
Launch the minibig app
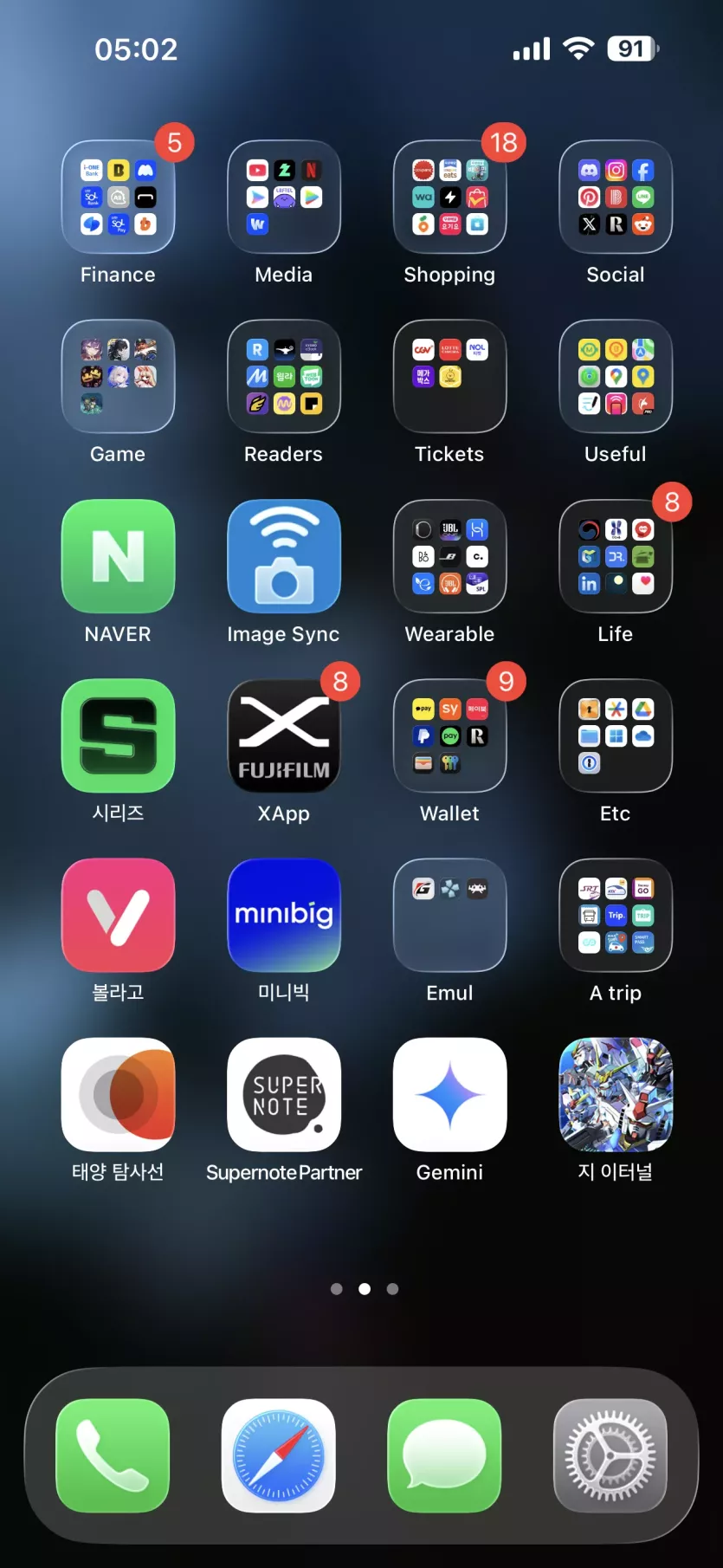click(x=284, y=915)
